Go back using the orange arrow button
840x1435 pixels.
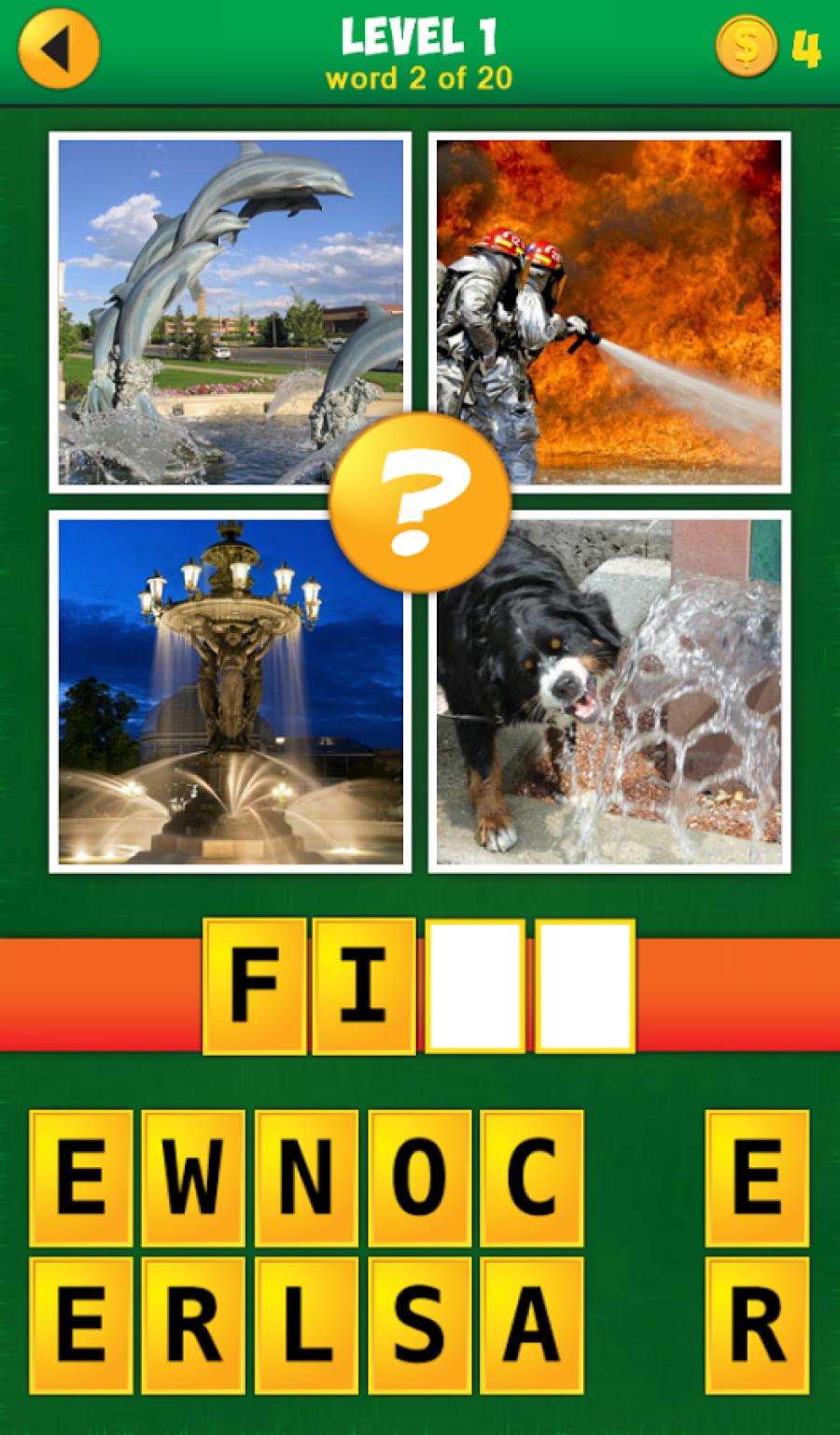pyautogui.click(x=58, y=47)
